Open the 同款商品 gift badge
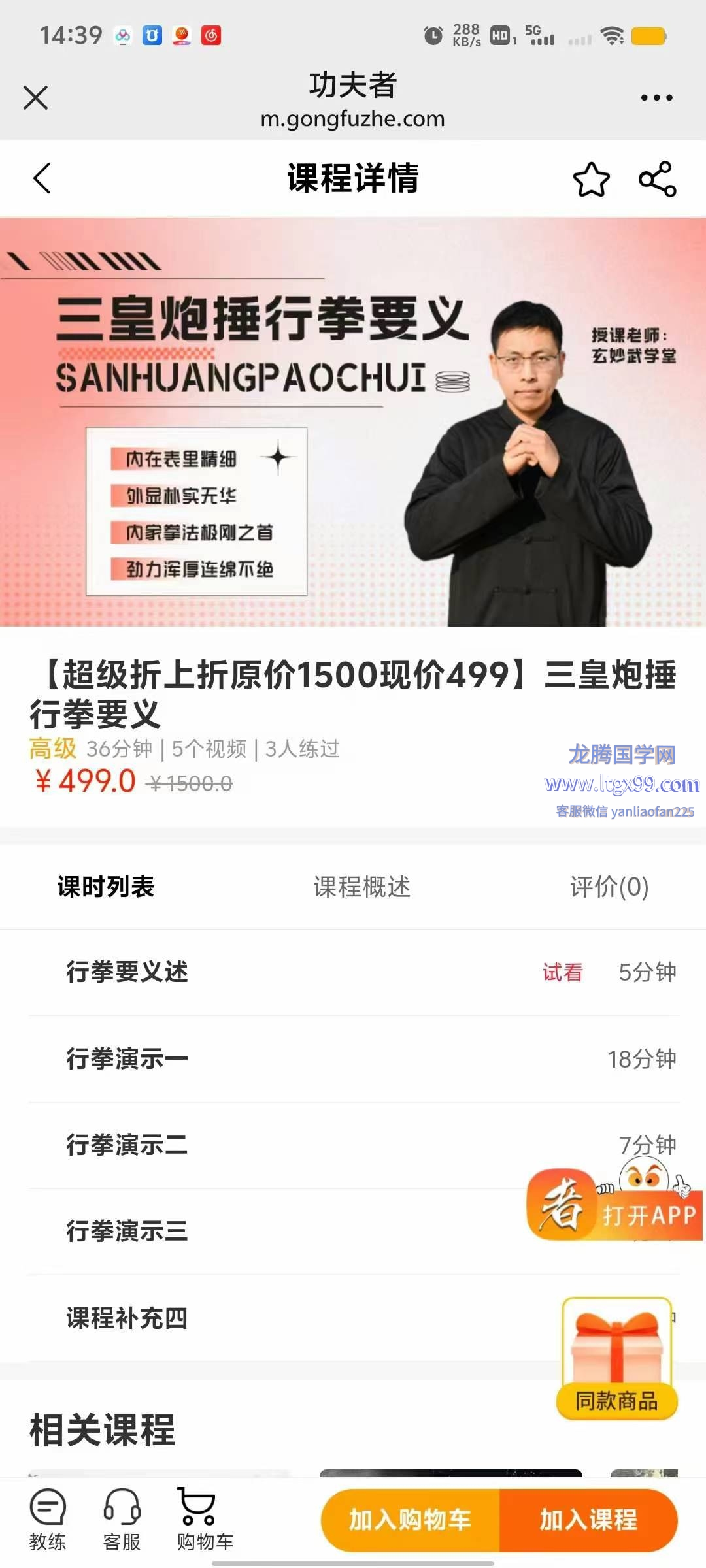This screenshot has height=1568, width=706. [616, 1359]
